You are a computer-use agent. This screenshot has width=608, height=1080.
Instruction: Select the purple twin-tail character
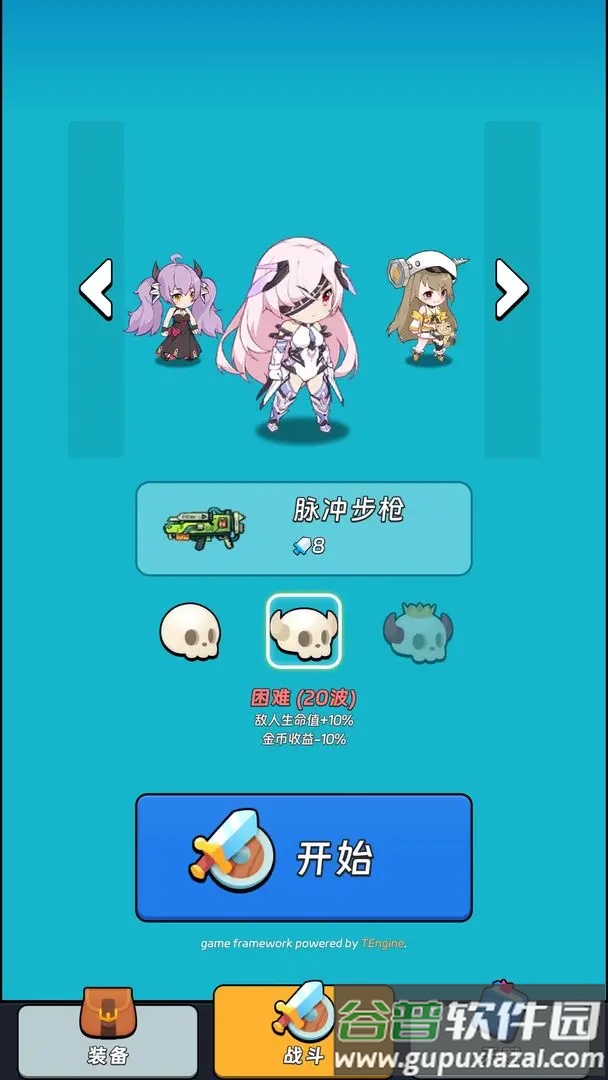174,311
